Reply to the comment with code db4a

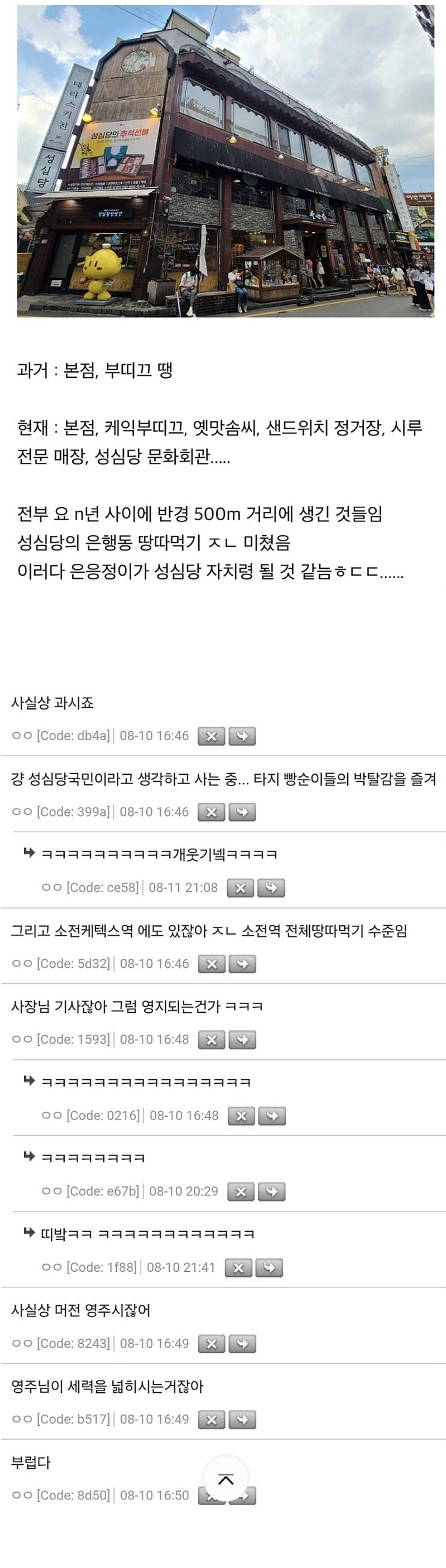[x=242, y=736]
